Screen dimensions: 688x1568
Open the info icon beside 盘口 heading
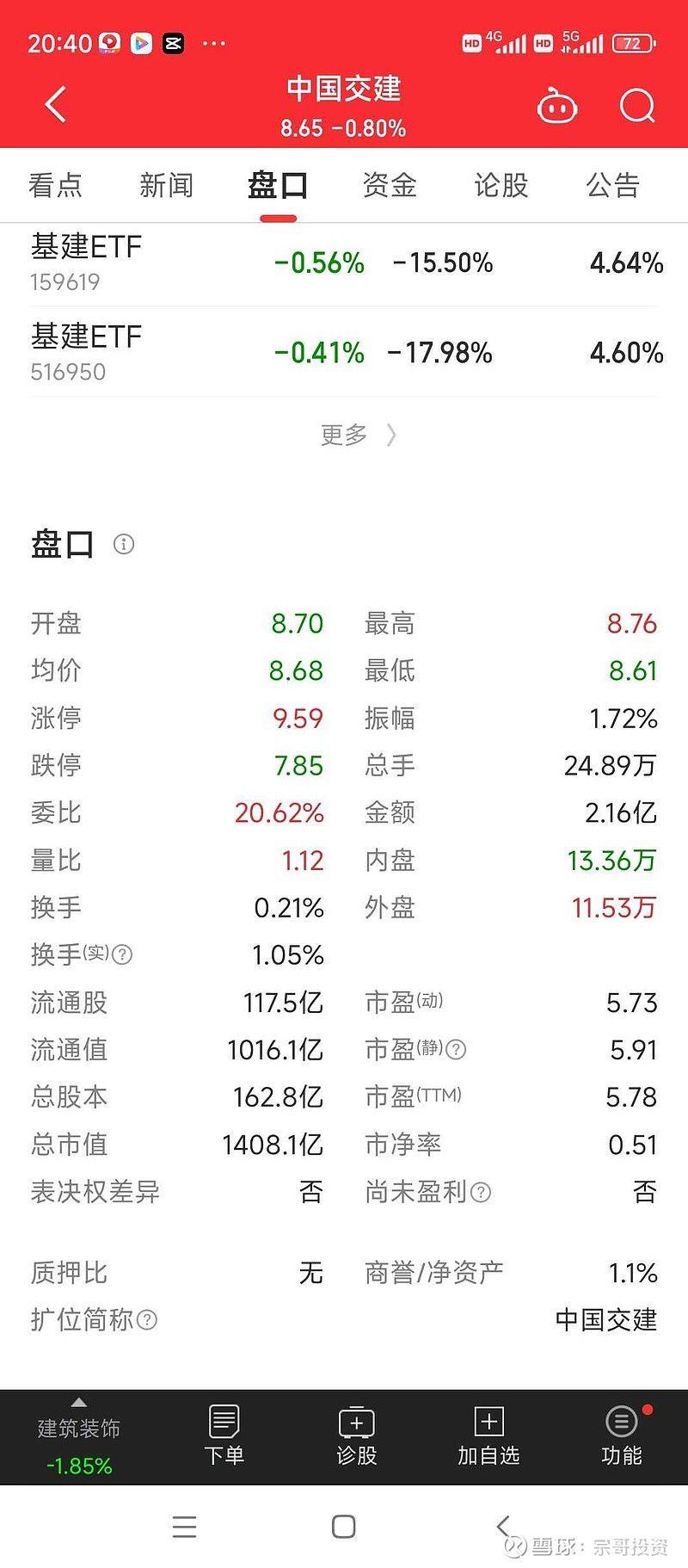tap(124, 544)
